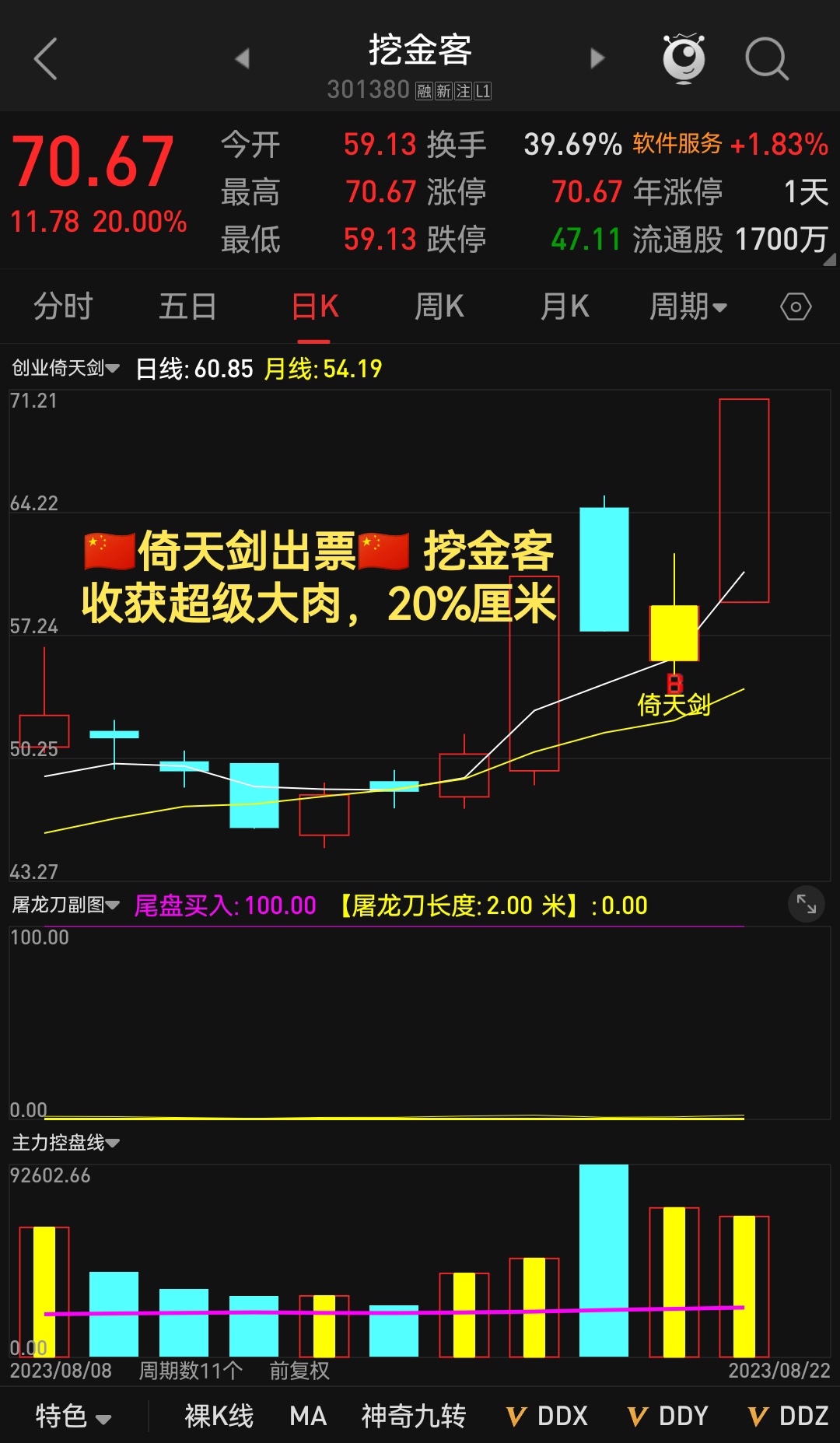Viewport: 840px width, 1443px height.
Task: Switch to the 五日 tab
Action: pos(187,306)
